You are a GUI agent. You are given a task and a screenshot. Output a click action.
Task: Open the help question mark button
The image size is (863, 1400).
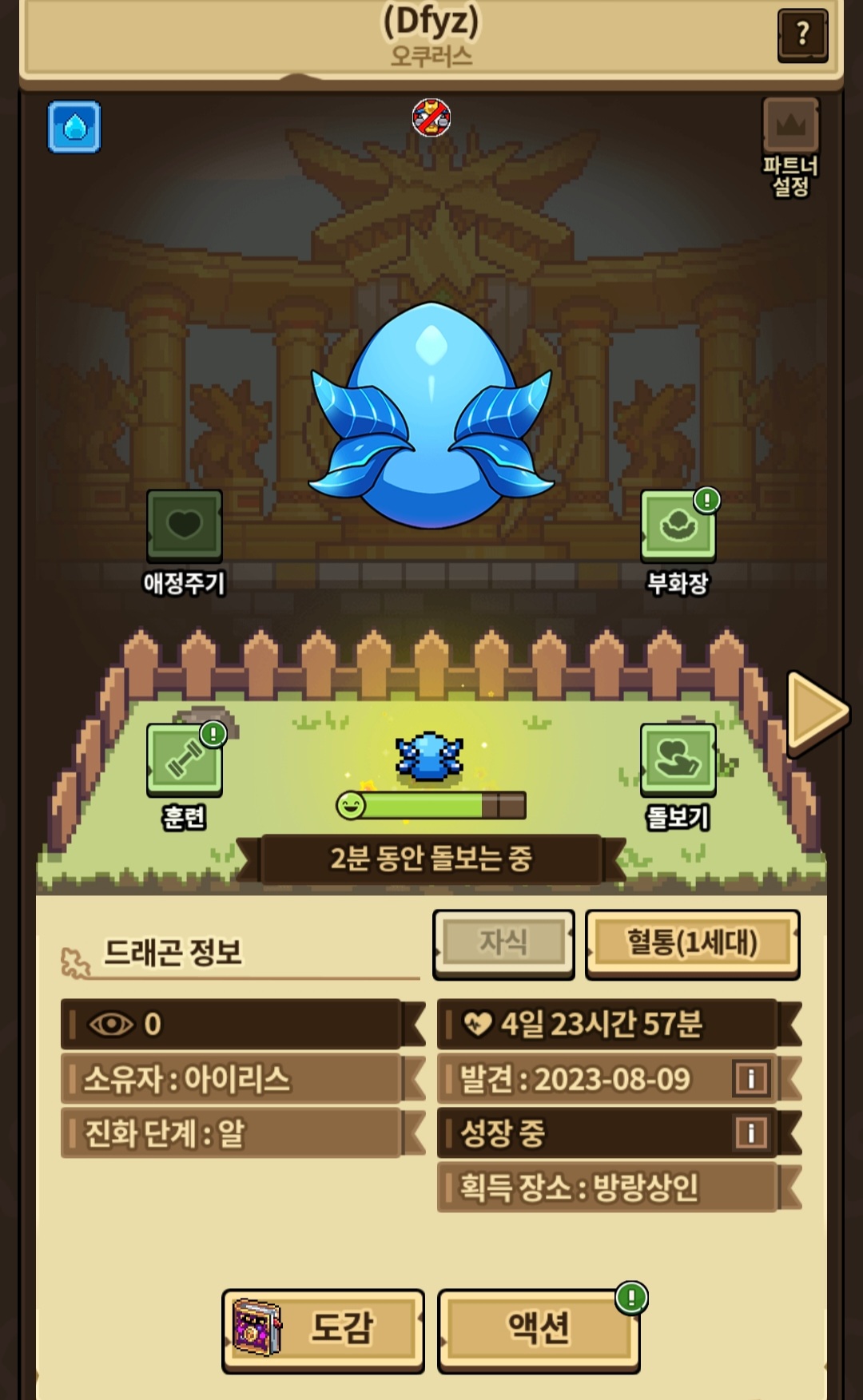coord(802,34)
